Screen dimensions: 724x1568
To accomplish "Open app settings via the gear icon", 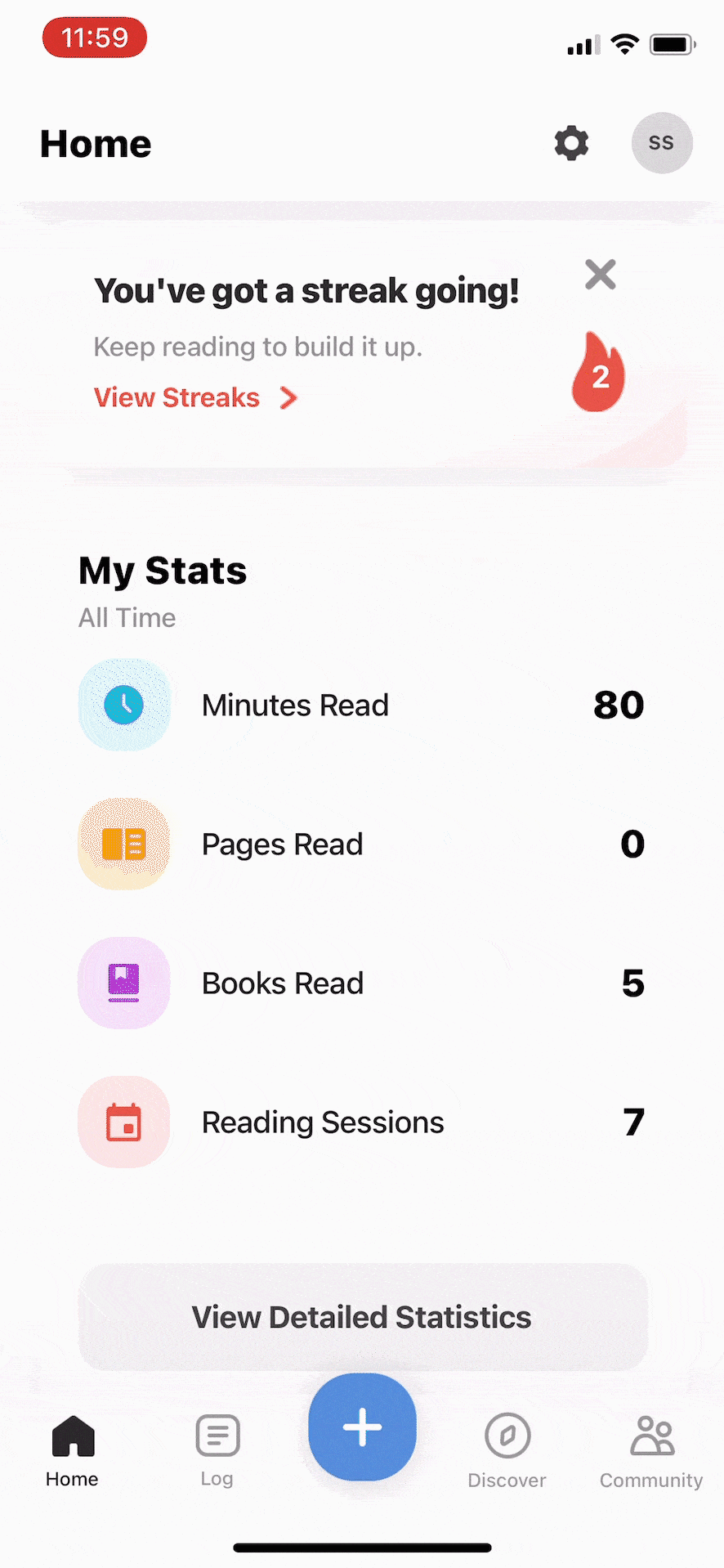I will [571, 143].
